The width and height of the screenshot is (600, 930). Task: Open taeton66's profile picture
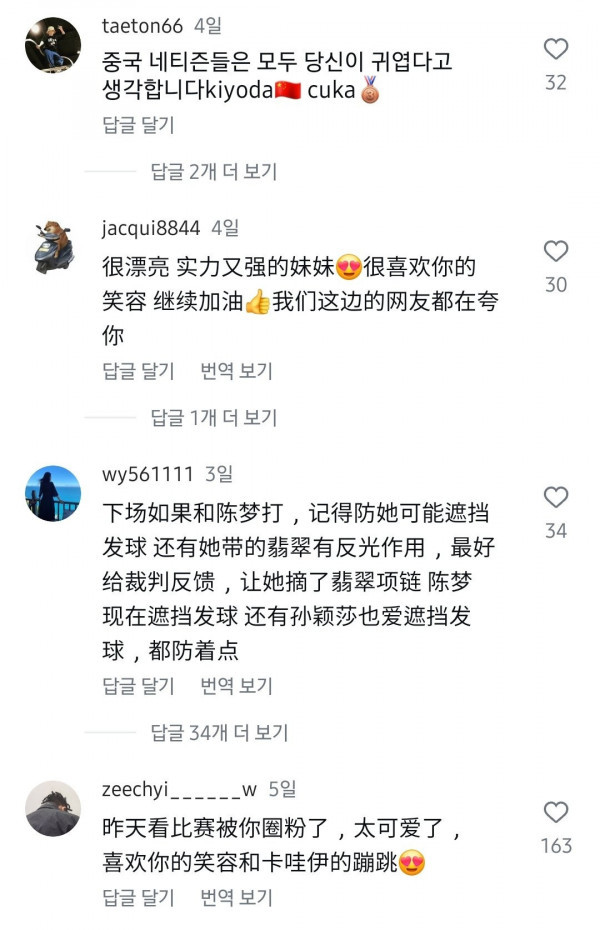click(53, 45)
